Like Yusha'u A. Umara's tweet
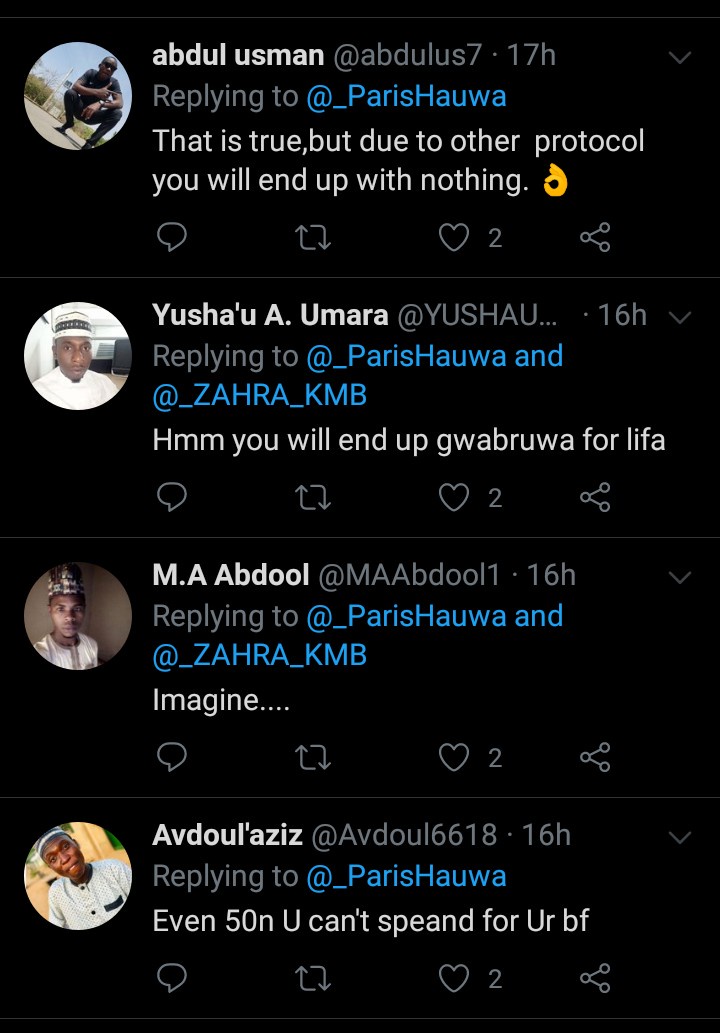The width and height of the screenshot is (720, 1033). [x=455, y=497]
